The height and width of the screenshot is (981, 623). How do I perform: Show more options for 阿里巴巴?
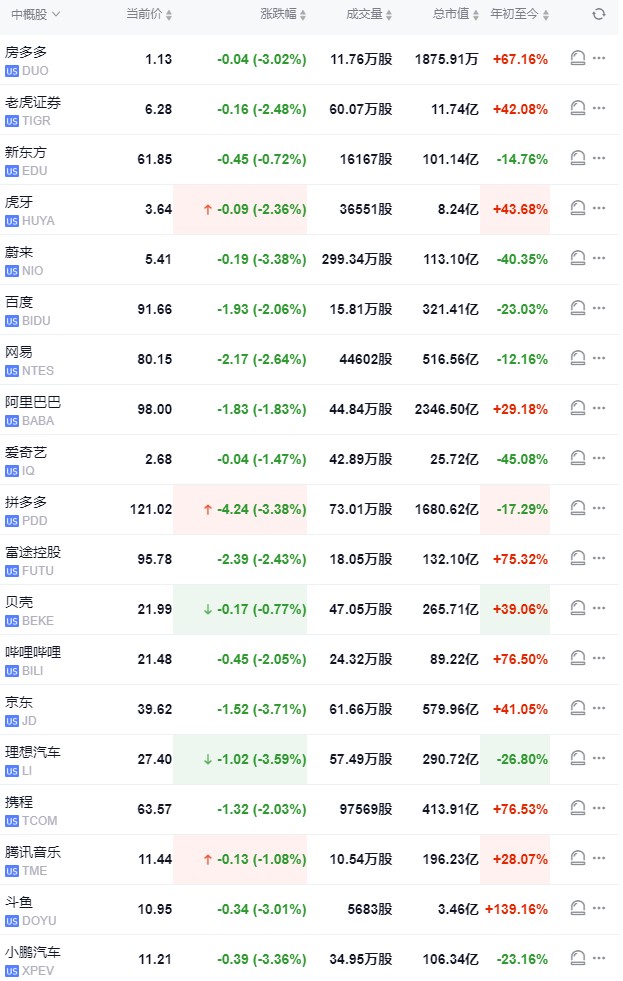pos(599,408)
